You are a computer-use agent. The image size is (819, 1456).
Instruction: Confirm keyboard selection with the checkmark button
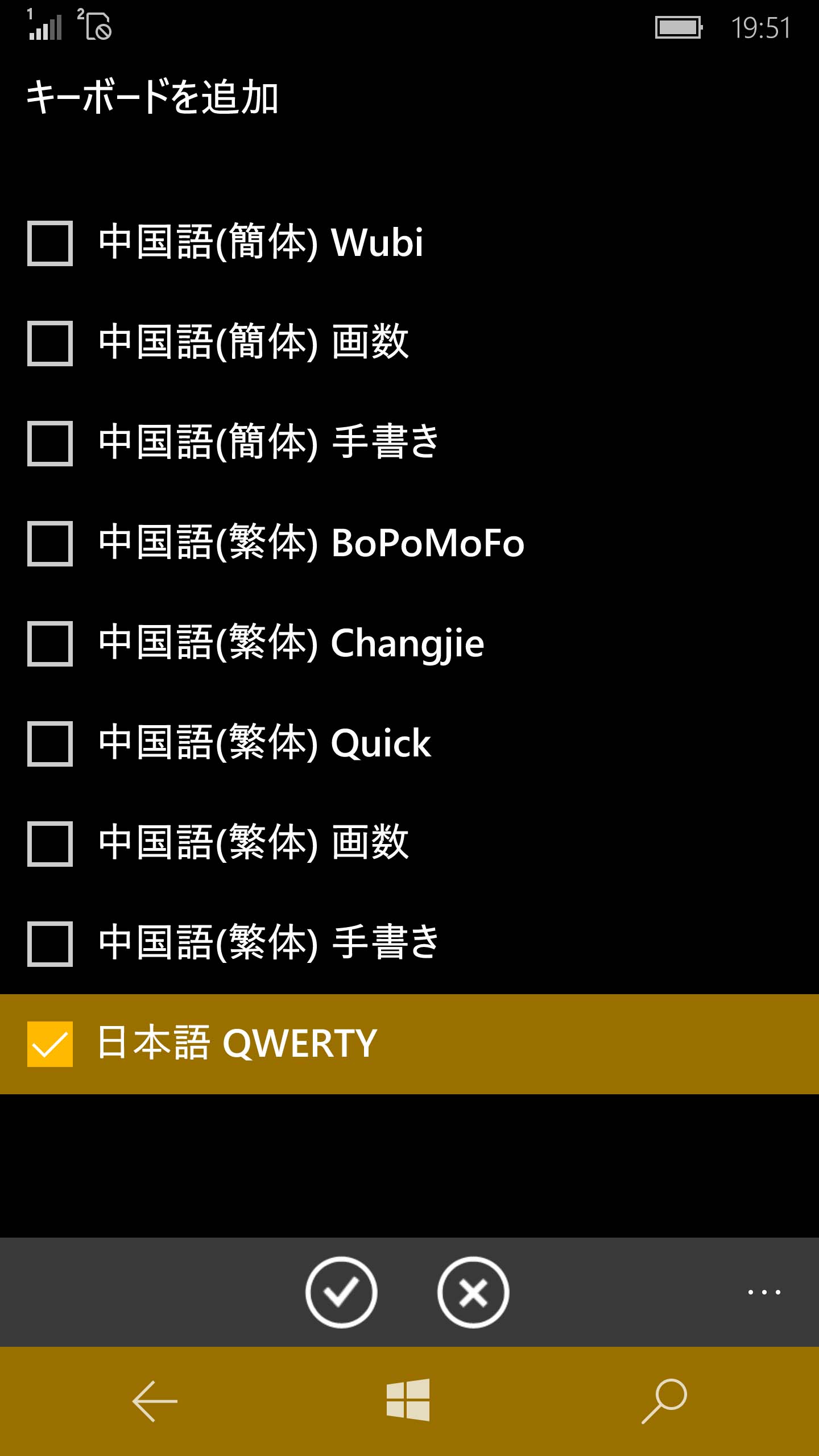point(341,1292)
